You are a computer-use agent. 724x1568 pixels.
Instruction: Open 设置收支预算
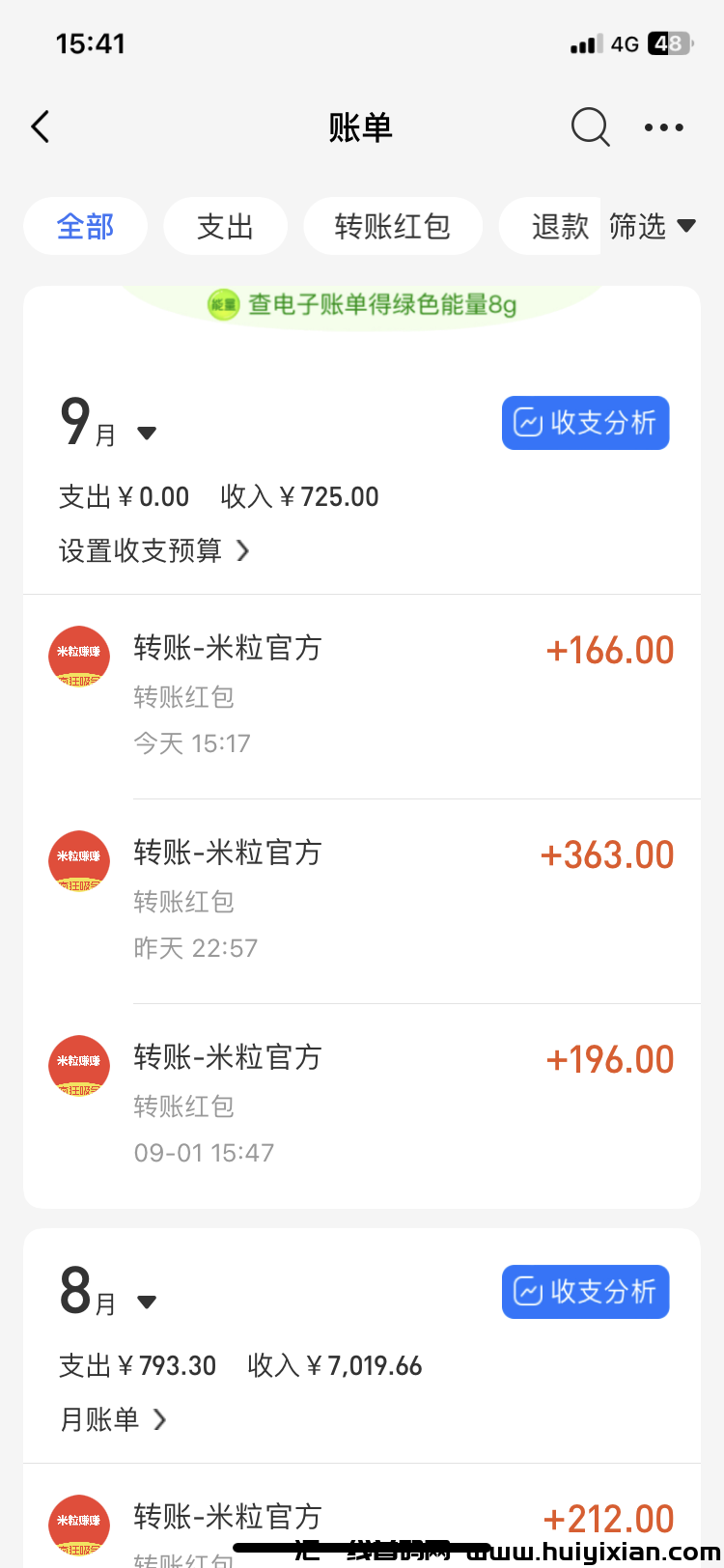(154, 550)
